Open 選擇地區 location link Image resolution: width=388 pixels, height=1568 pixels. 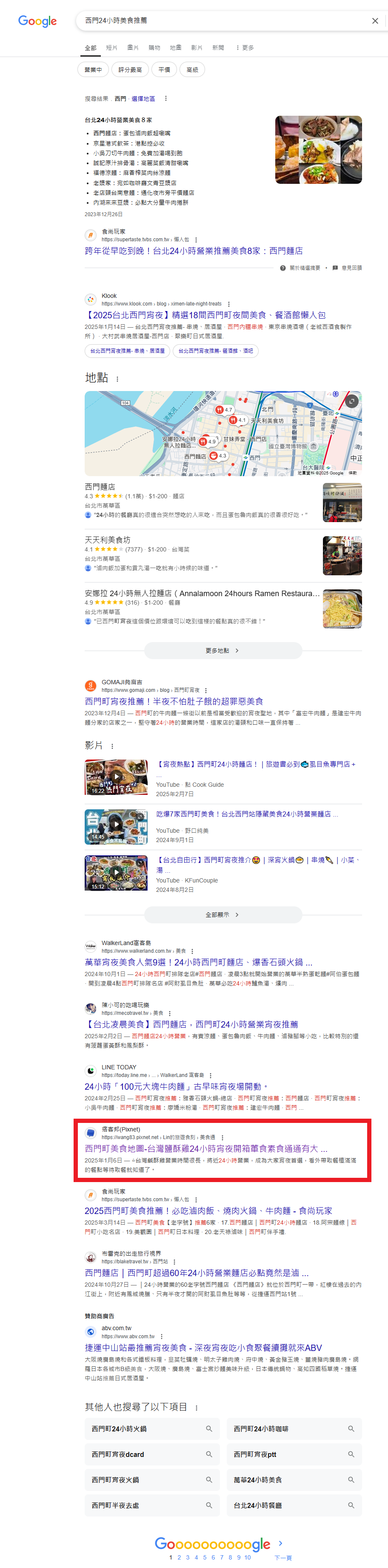[x=143, y=99]
